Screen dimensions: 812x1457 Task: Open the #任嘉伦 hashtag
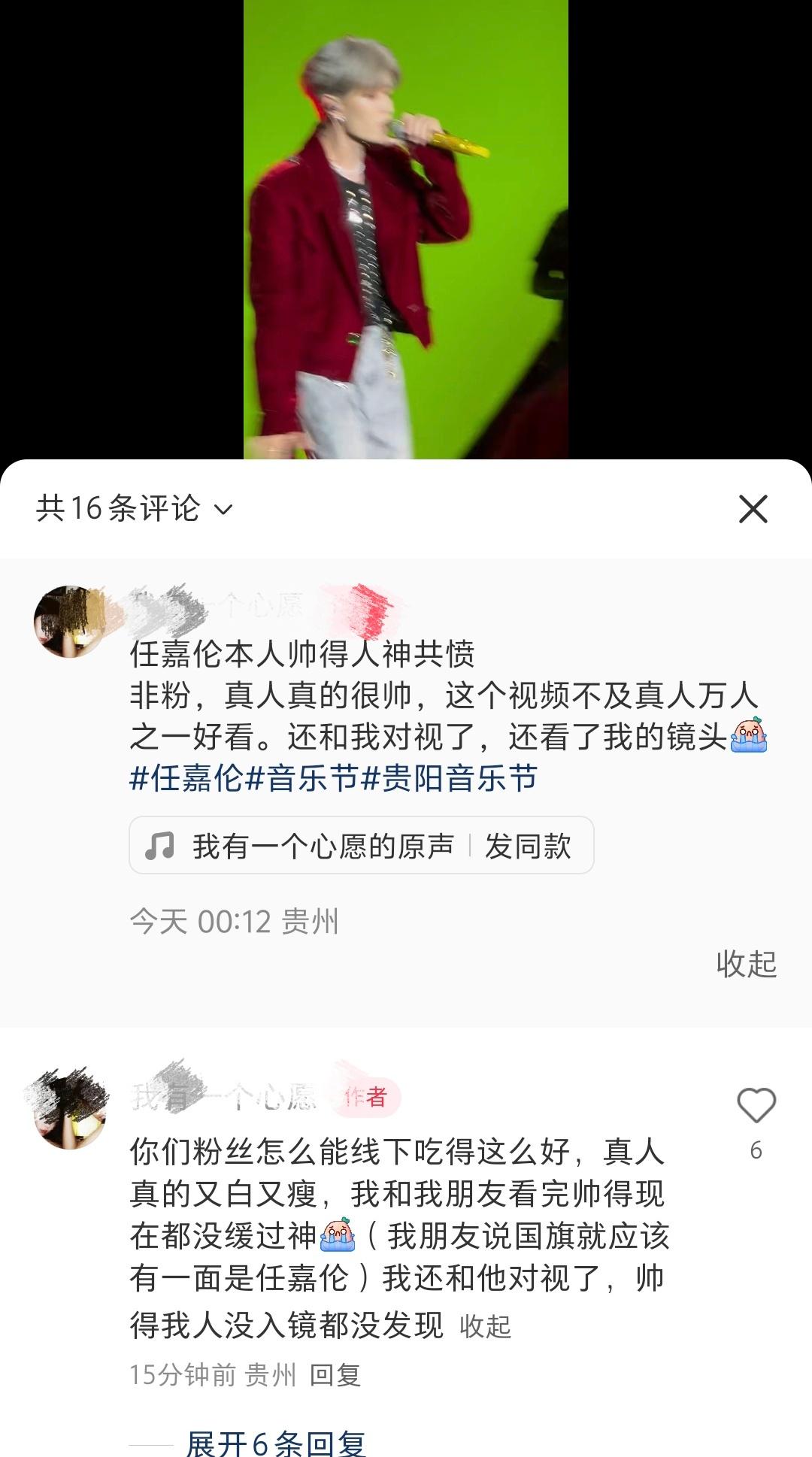[186, 778]
